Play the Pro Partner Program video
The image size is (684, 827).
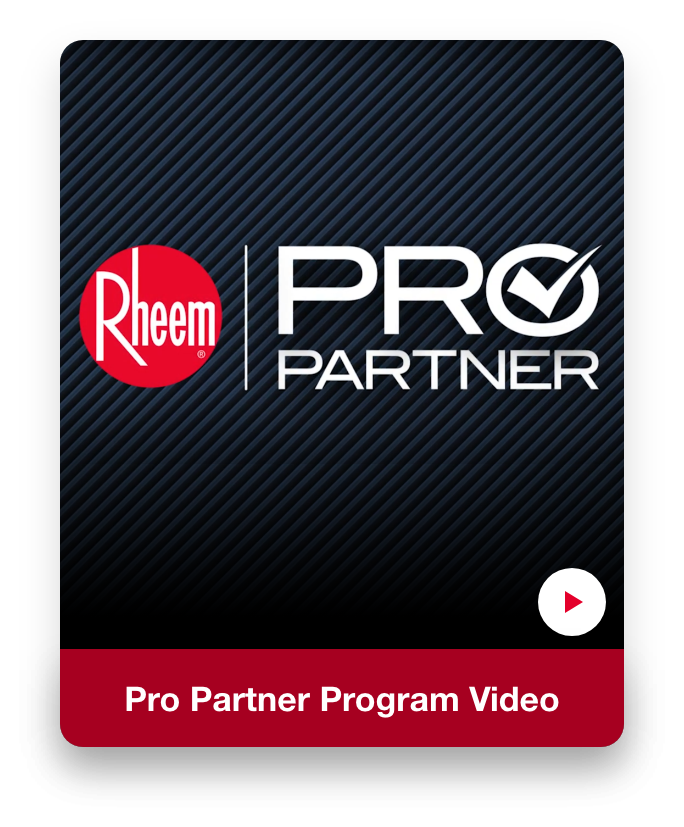point(572,602)
